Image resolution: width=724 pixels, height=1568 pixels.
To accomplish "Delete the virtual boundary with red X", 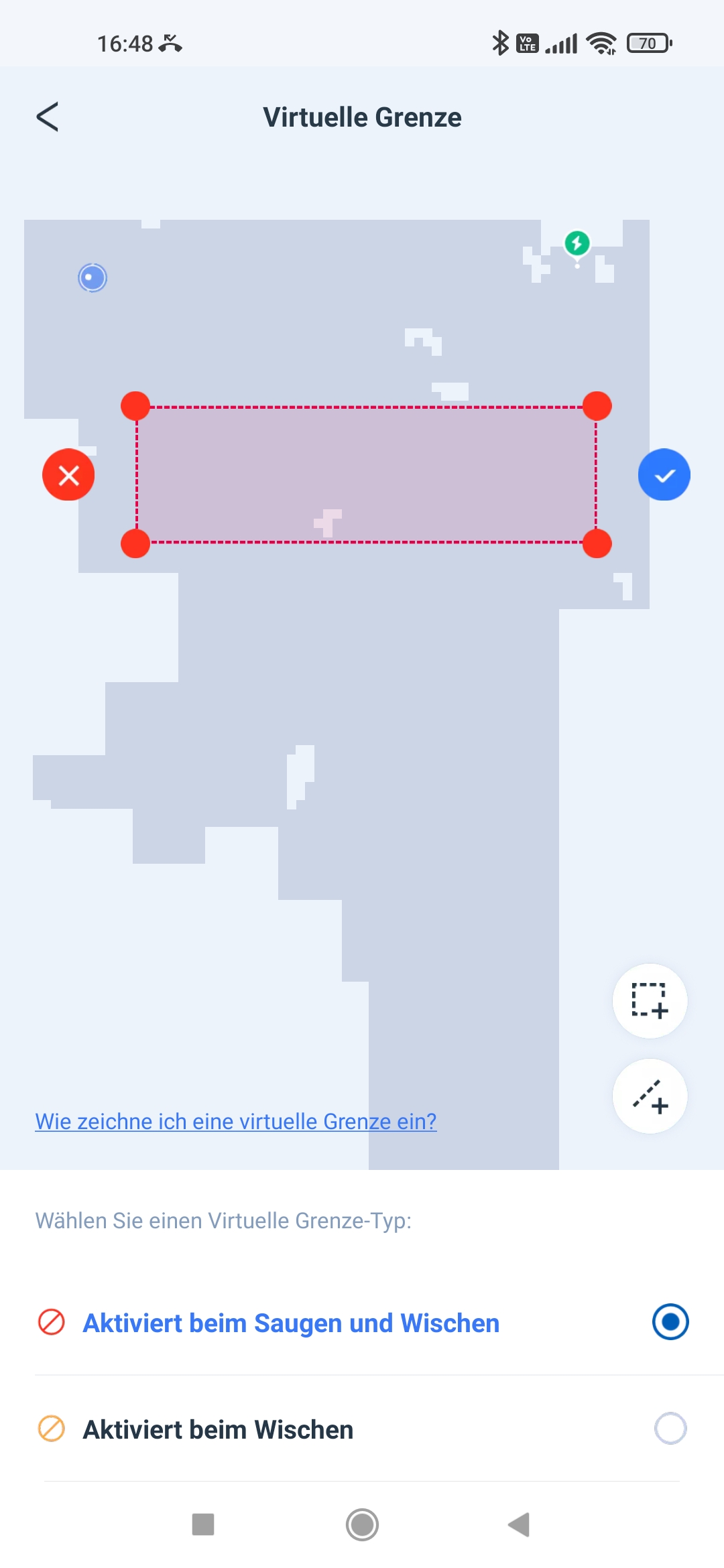I will click(x=68, y=474).
